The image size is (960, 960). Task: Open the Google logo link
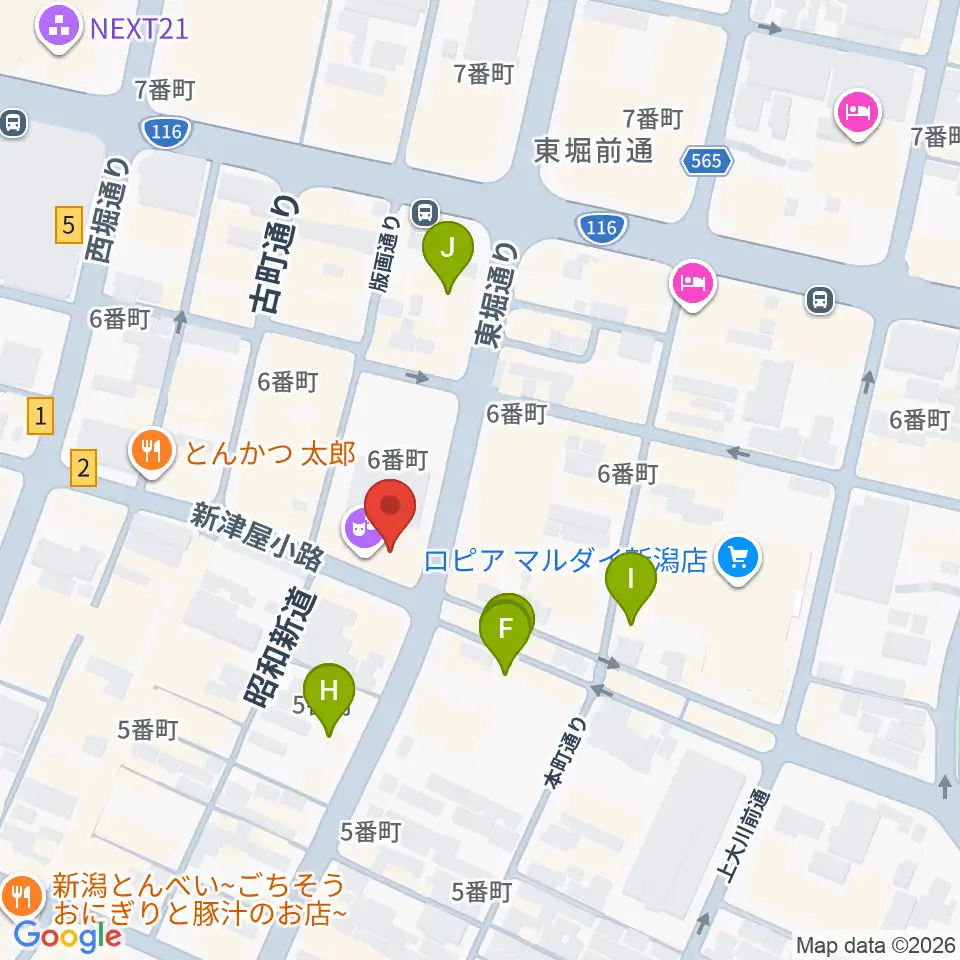[x=67, y=936]
